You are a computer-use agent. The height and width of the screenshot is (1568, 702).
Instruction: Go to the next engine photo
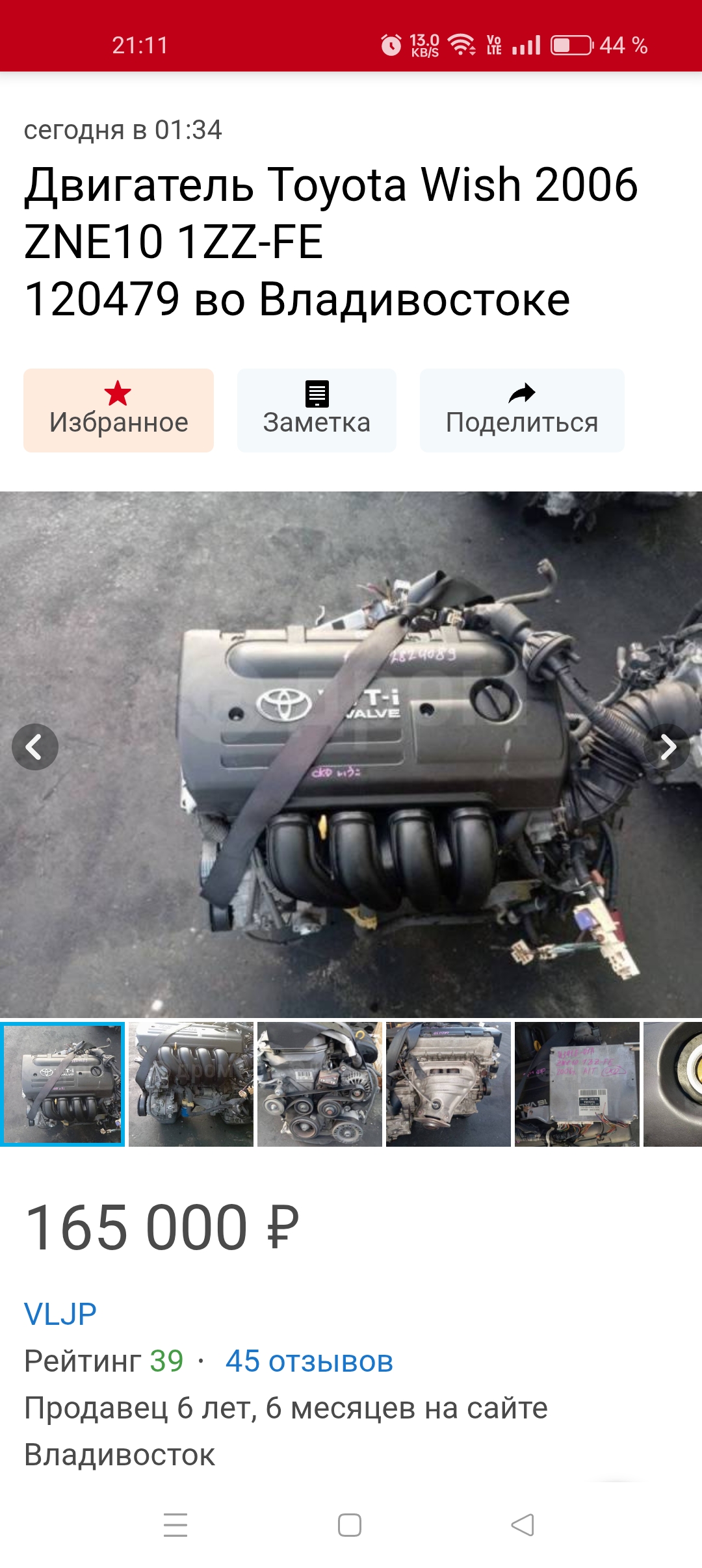[x=667, y=747]
